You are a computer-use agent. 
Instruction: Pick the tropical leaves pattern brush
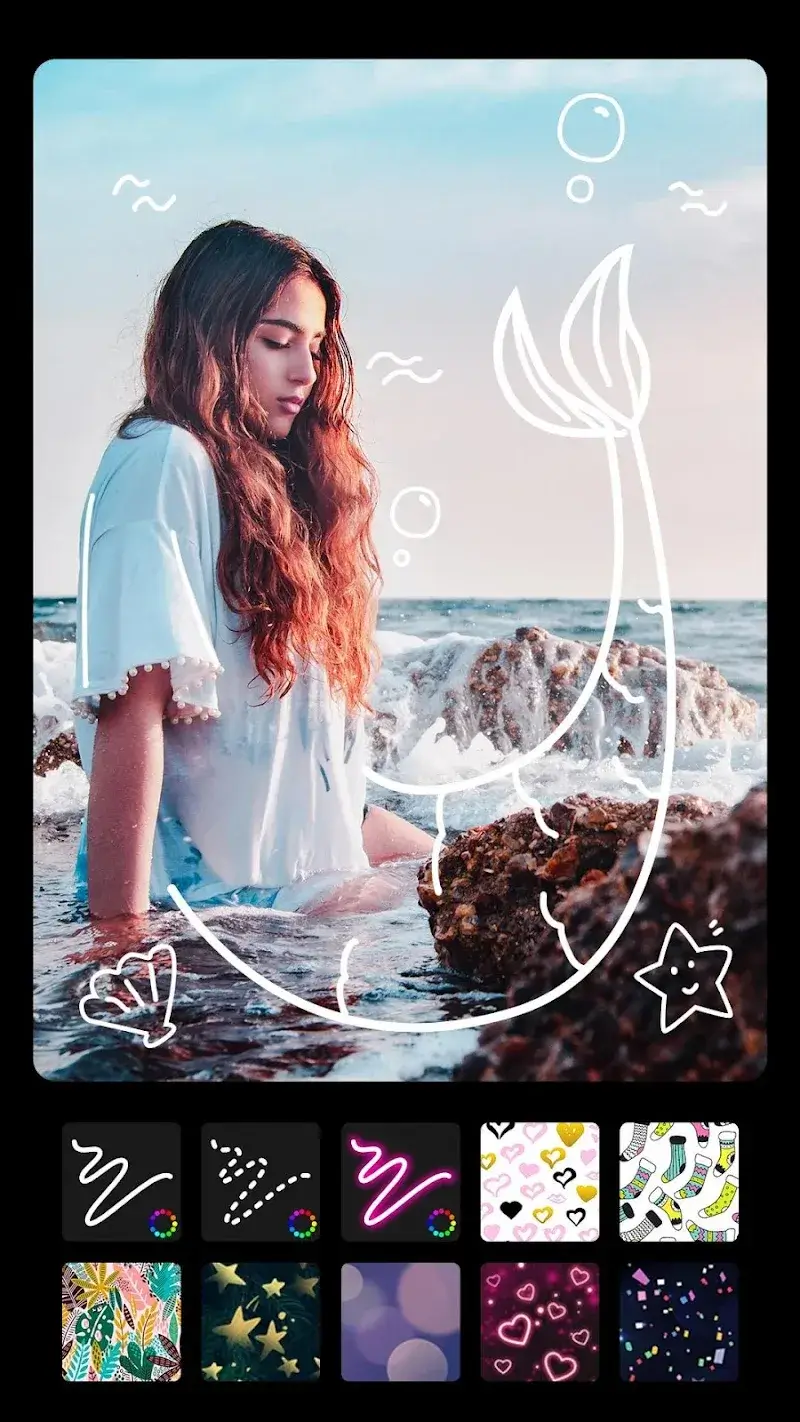click(x=122, y=1322)
